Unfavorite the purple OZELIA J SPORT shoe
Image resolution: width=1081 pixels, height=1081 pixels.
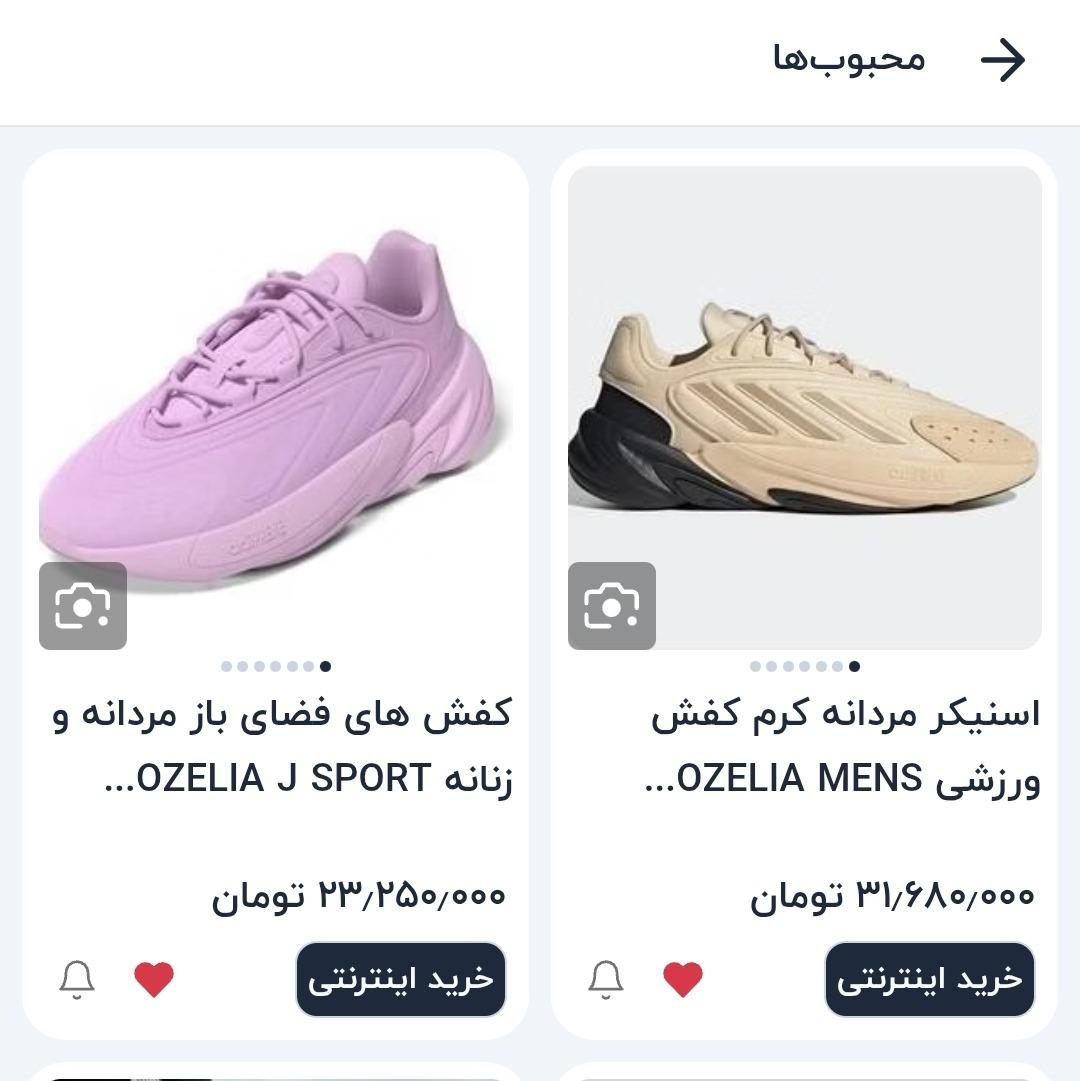tap(154, 979)
